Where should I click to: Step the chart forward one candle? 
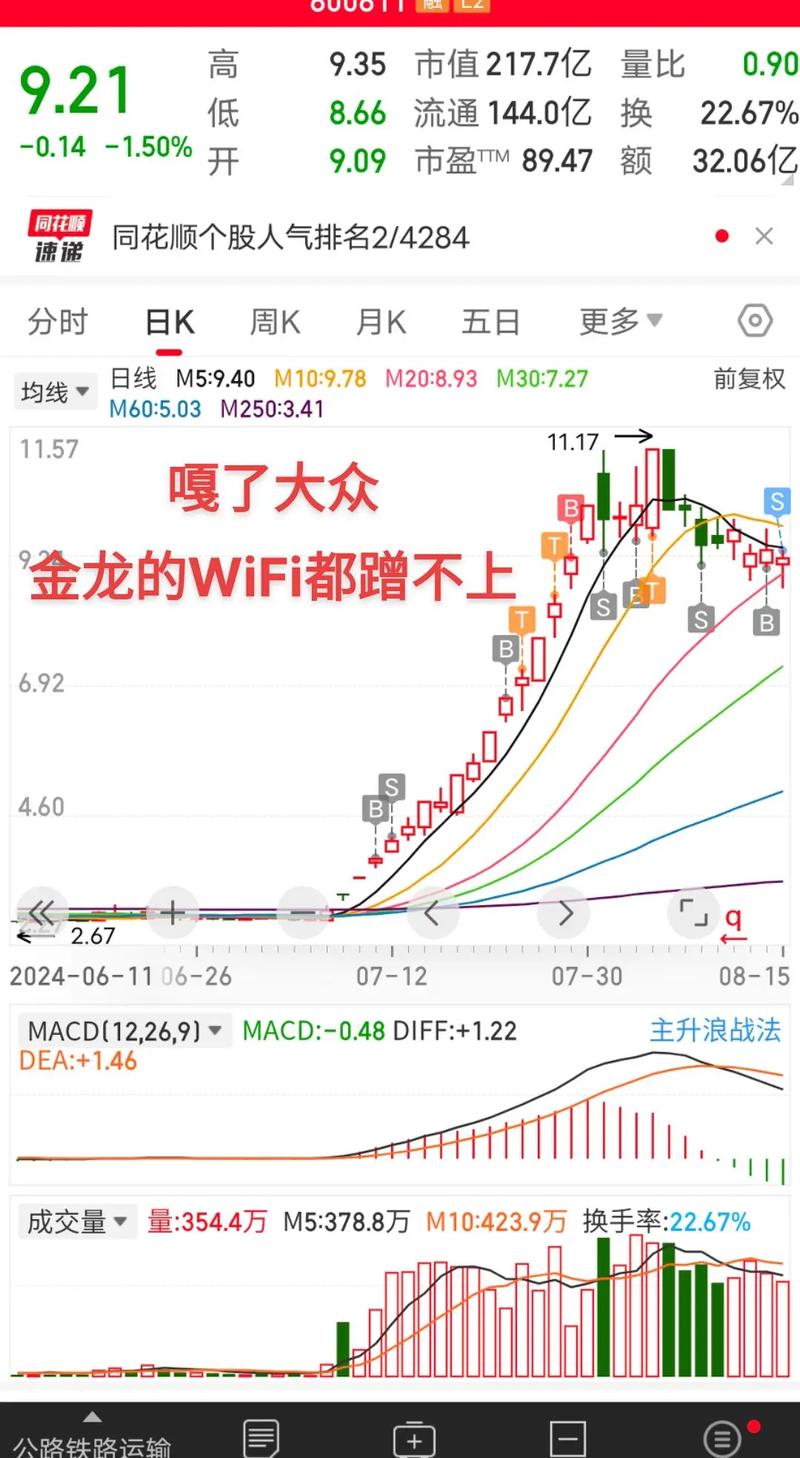563,913
